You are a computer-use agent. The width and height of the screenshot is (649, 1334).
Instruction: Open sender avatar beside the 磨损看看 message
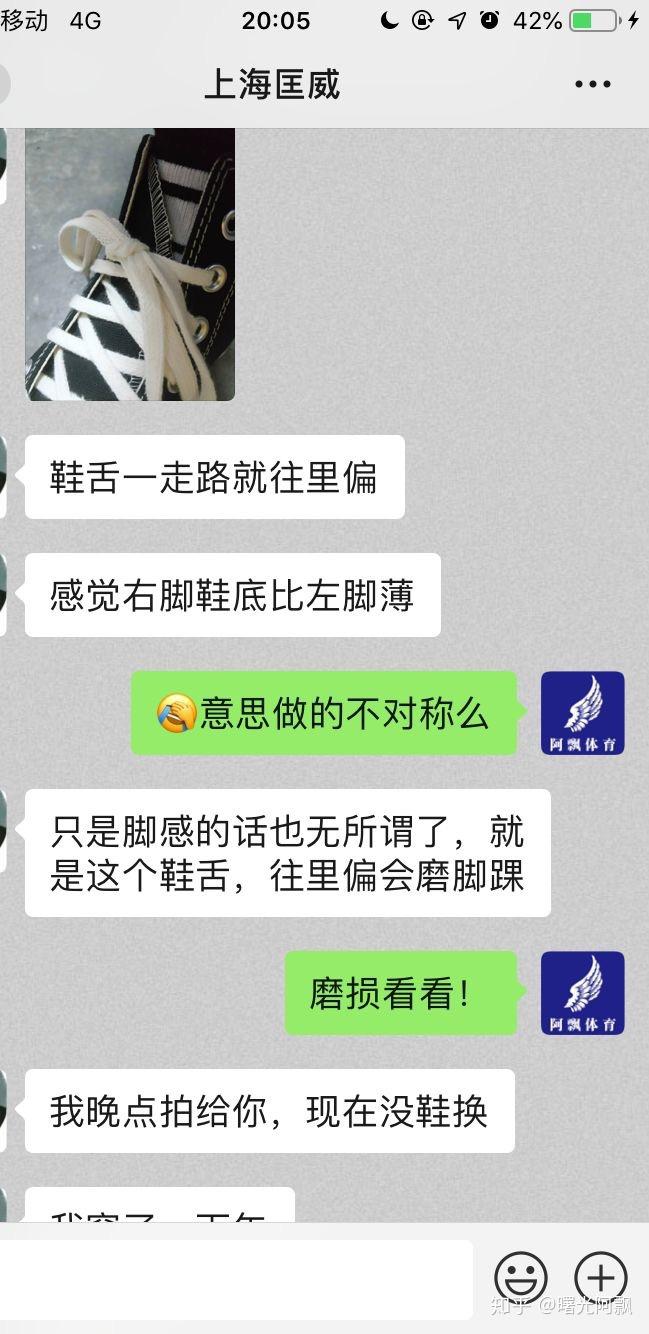point(582,993)
